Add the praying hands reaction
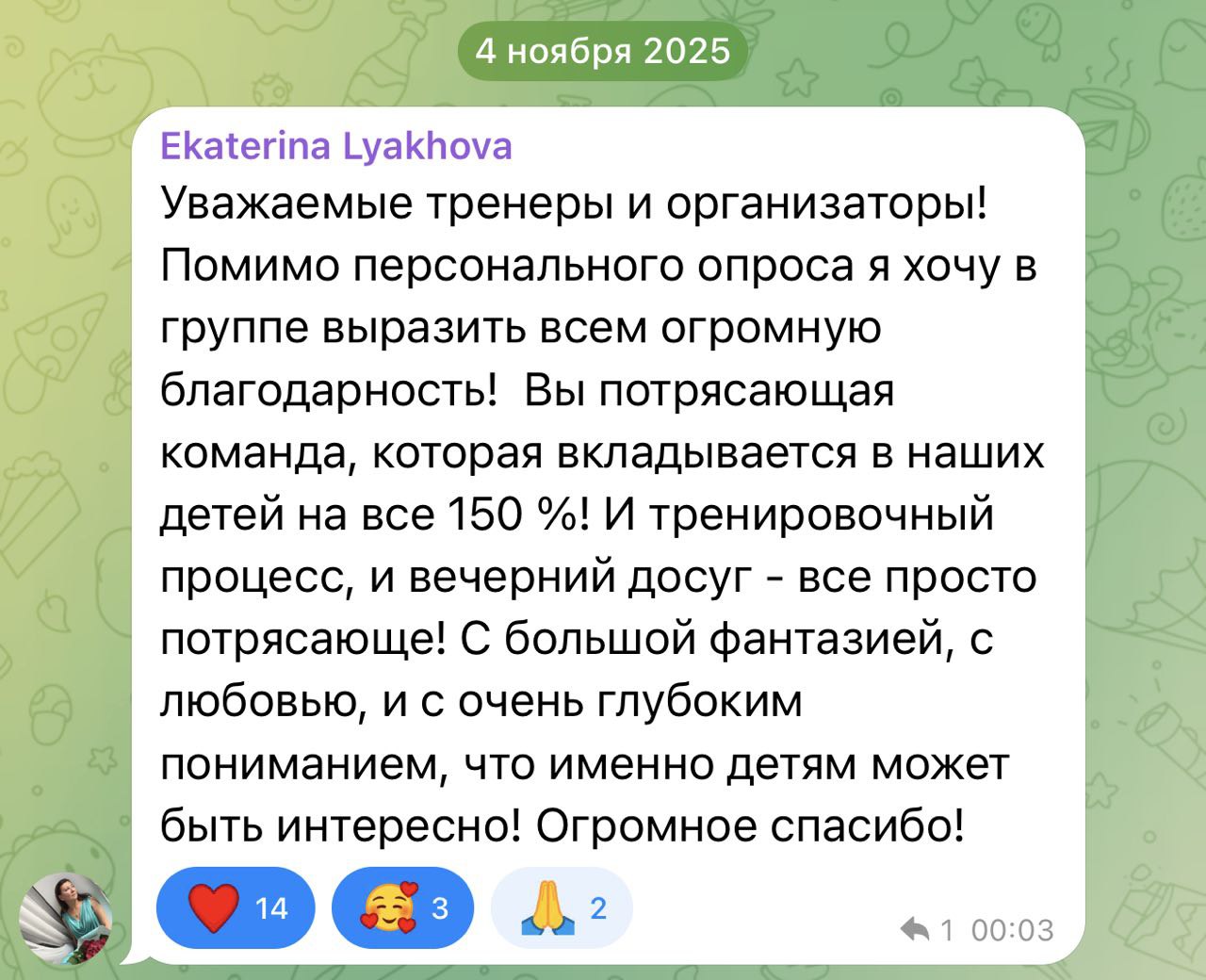 coord(562,907)
